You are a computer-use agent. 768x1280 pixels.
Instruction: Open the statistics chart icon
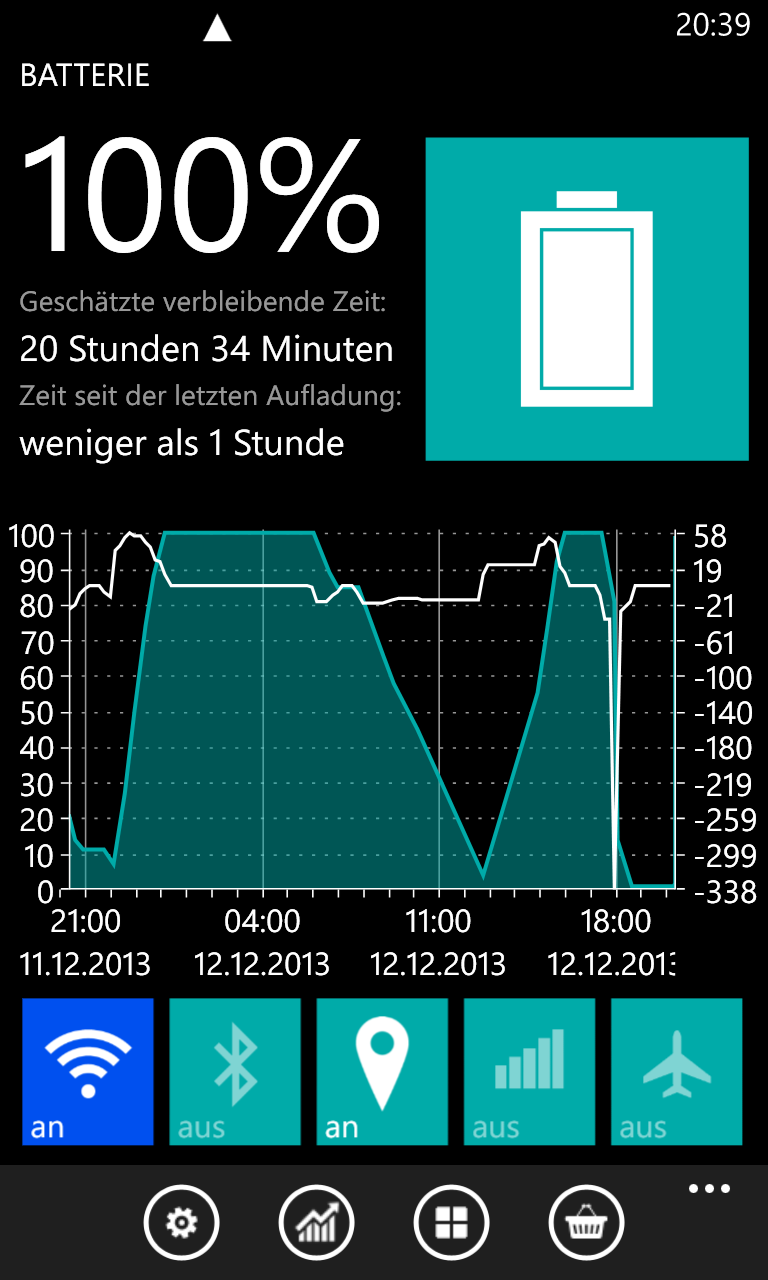click(316, 1222)
